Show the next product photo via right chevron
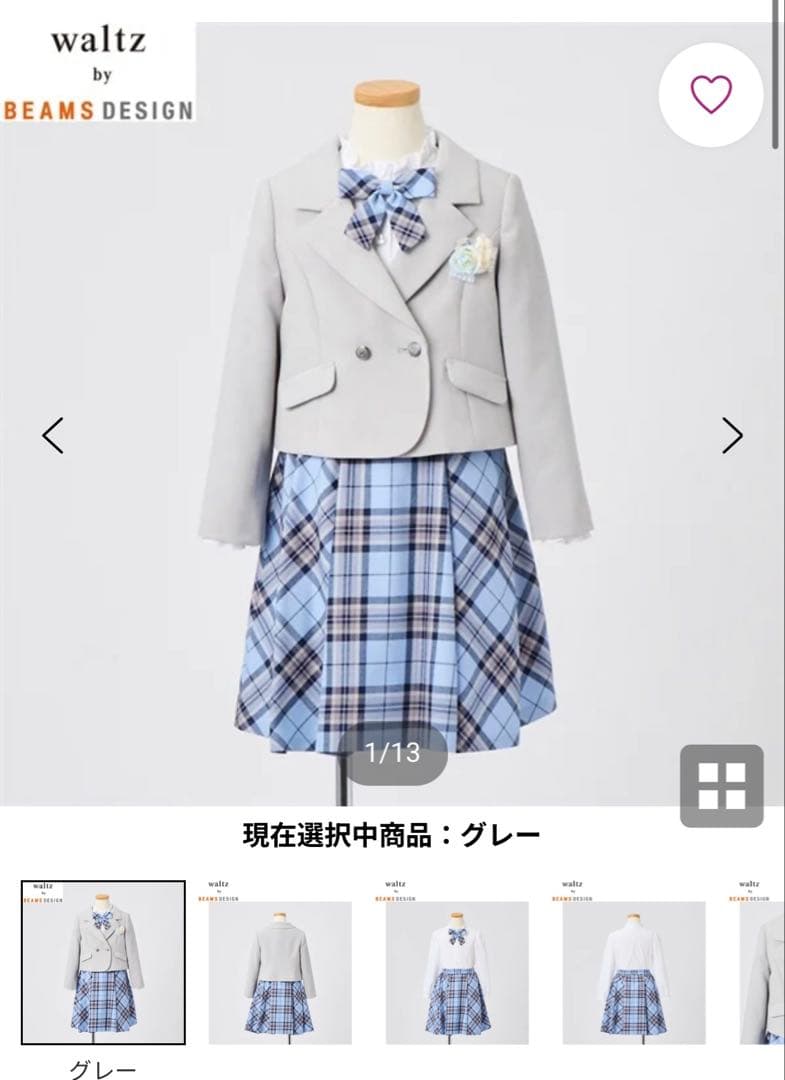This screenshot has height=1080, width=785. point(732,434)
